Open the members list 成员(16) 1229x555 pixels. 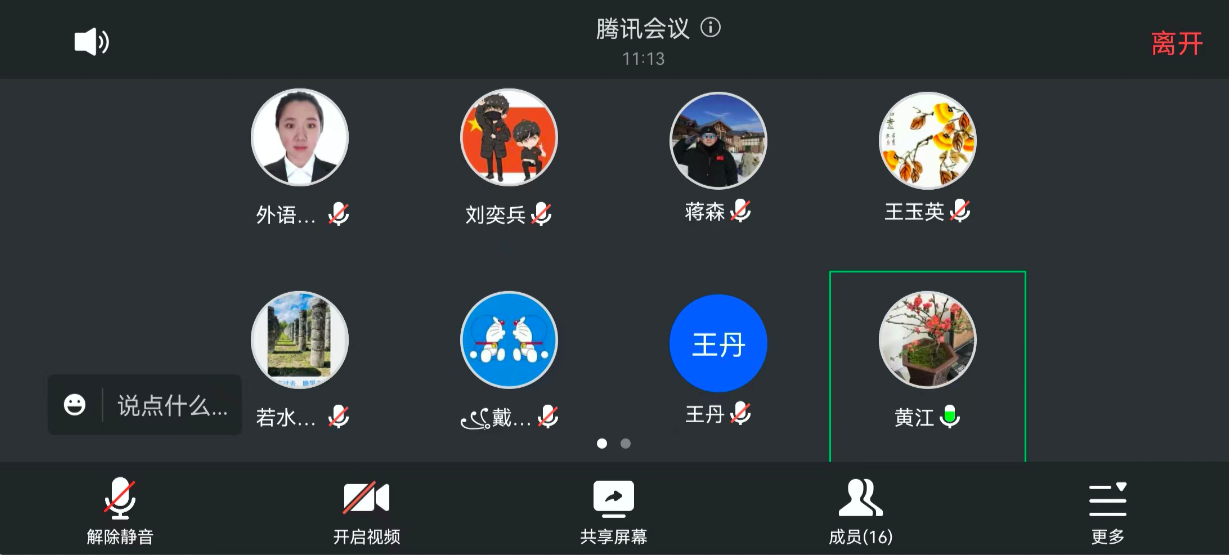(860, 511)
